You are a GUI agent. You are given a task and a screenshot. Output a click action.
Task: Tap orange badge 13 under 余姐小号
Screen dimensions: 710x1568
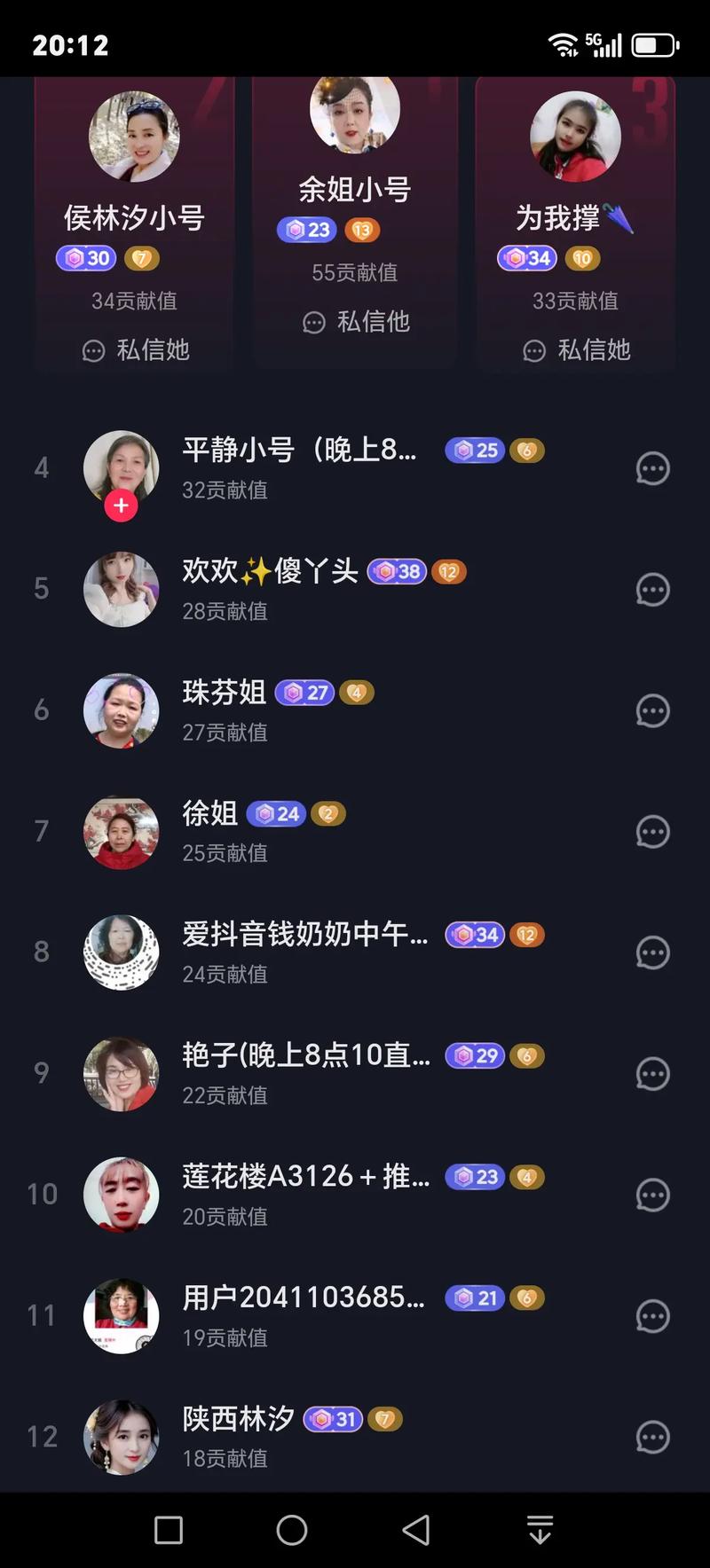point(361,230)
